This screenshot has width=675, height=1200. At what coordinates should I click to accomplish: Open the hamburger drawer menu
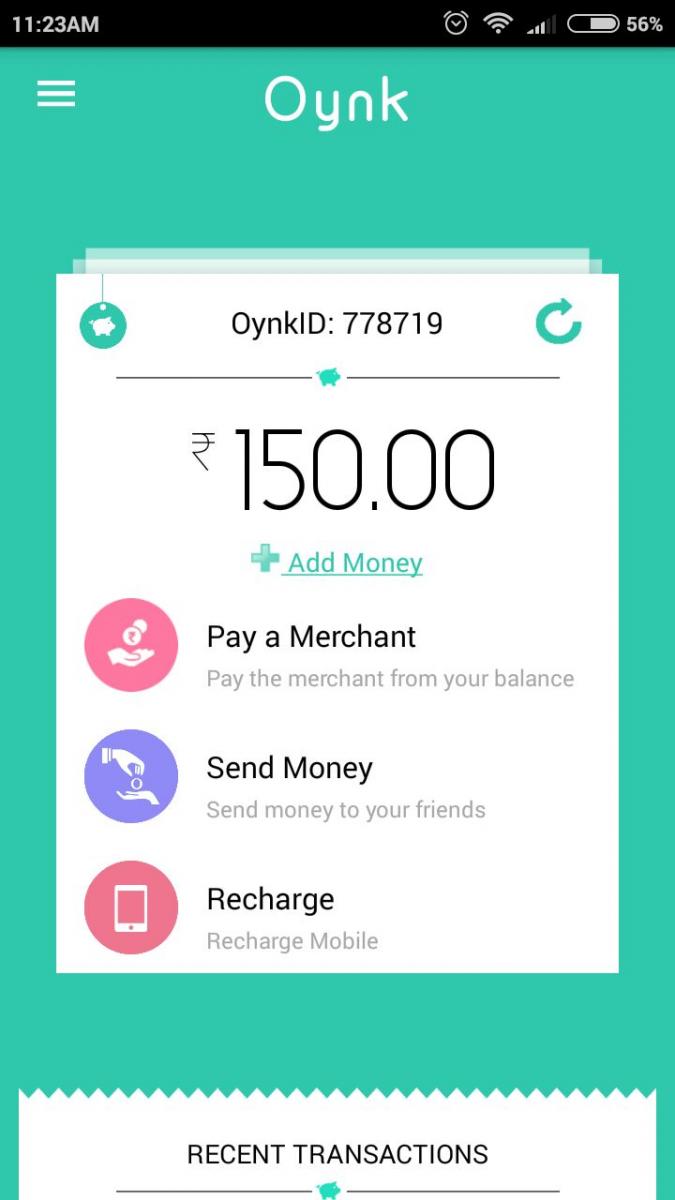(x=56, y=94)
